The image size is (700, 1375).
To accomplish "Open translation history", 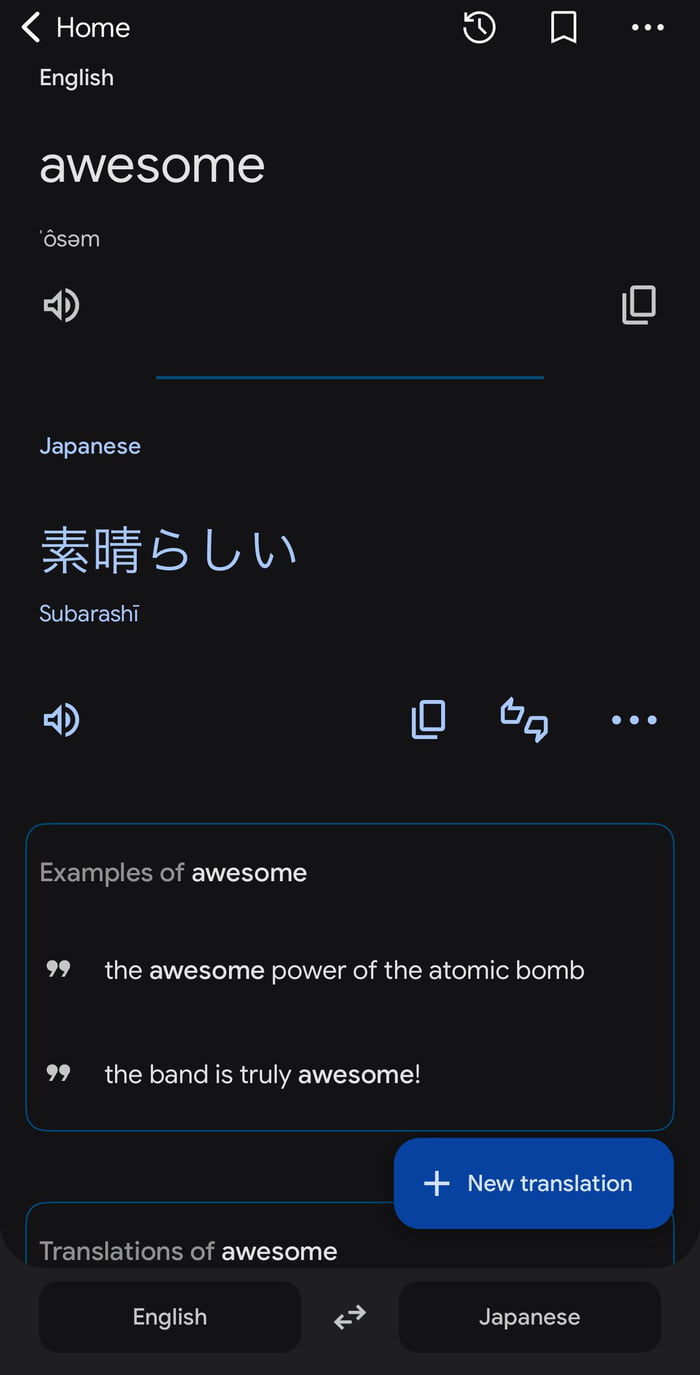I will (x=479, y=28).
